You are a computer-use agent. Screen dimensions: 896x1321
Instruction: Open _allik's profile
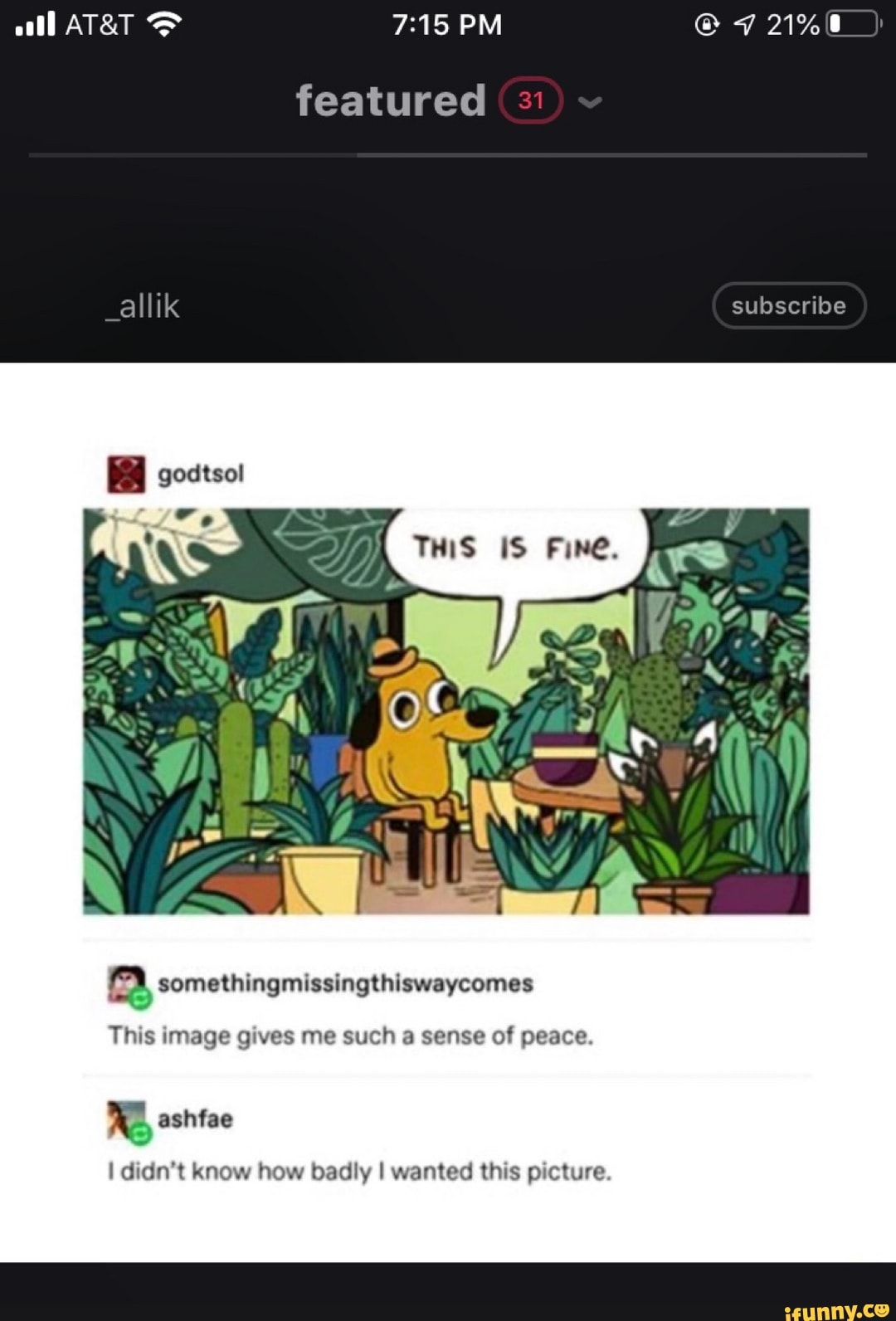pos(143,306)
